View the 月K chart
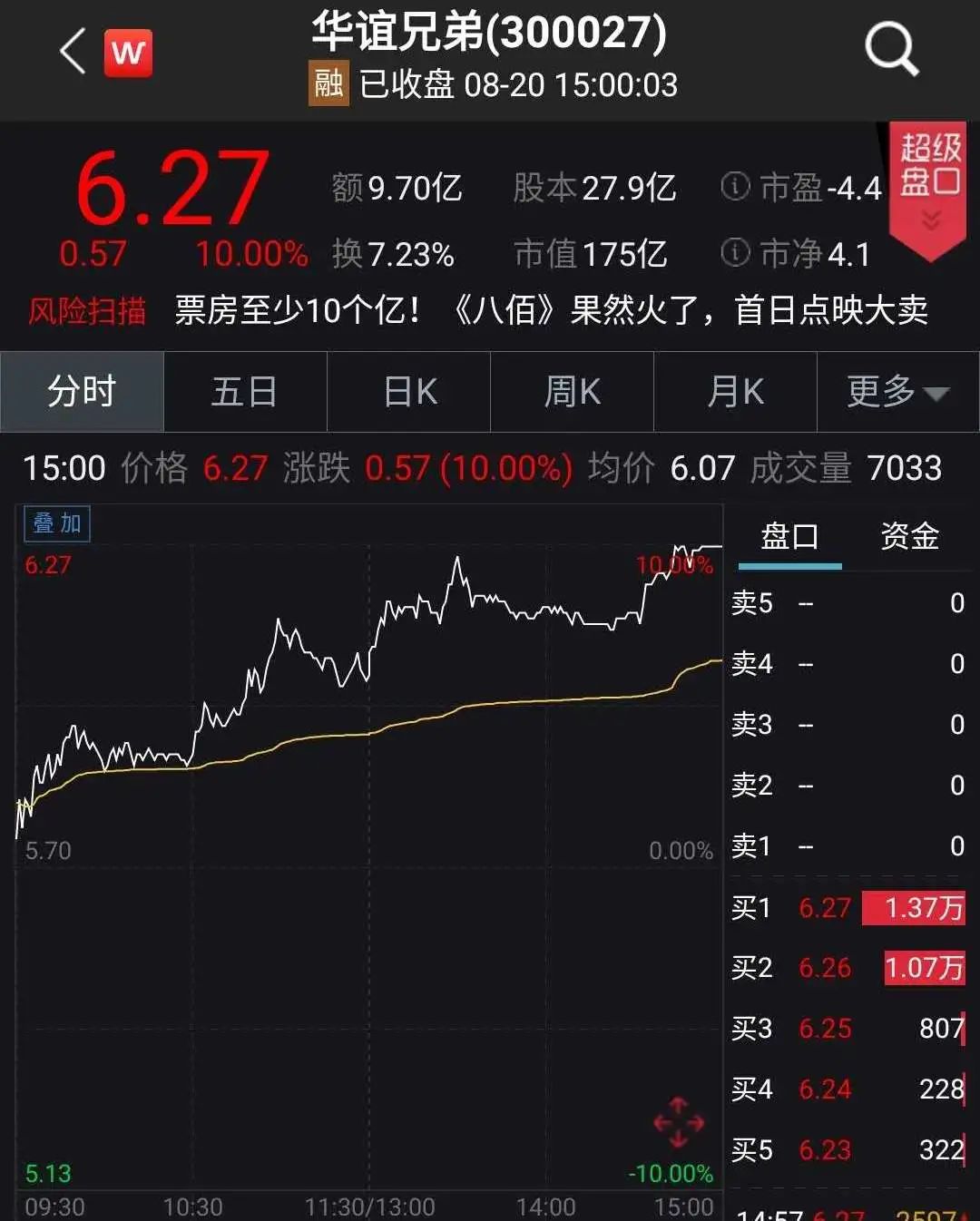Viewport: 980px width, 1221px height. pos(735,392)
